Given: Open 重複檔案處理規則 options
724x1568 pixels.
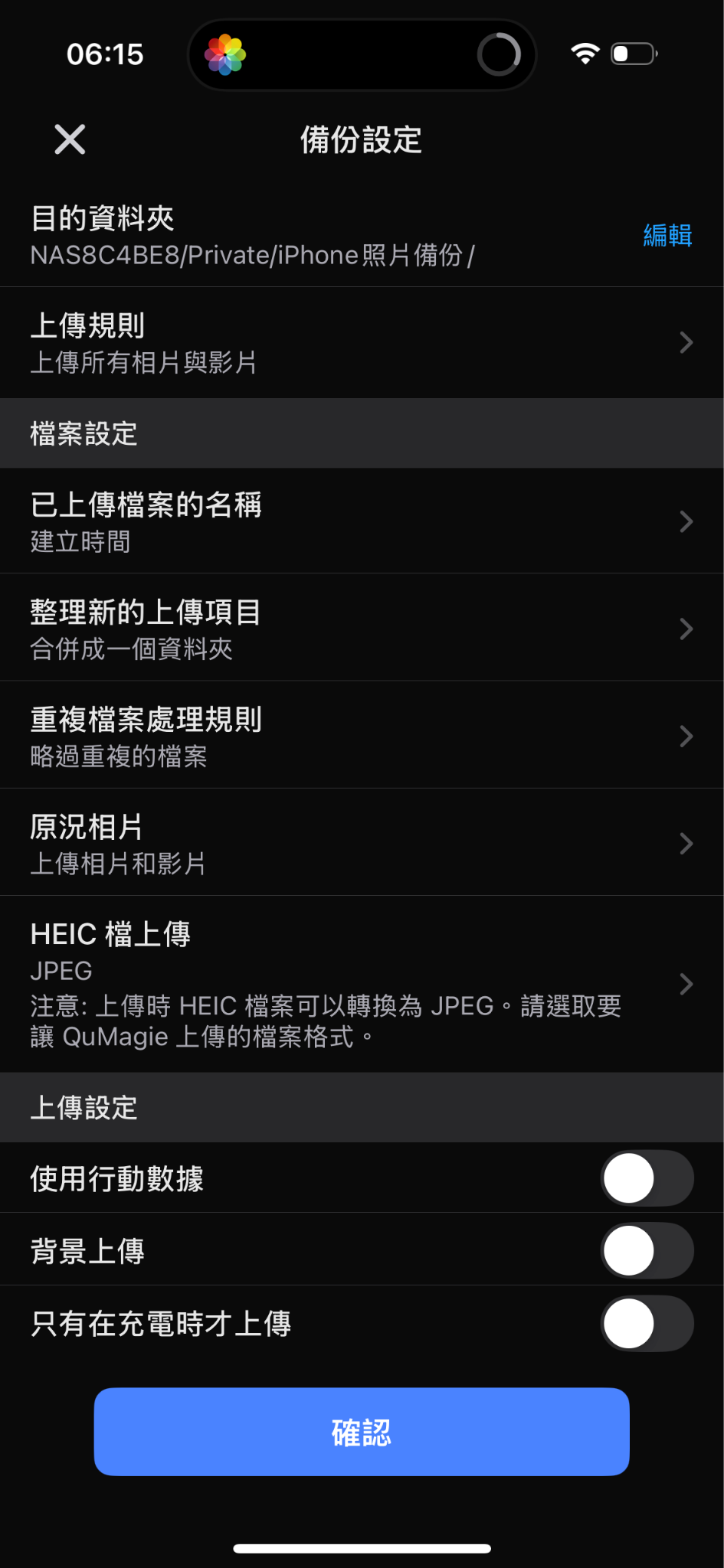Looking at the screenshot, I should click(x=362, y=736).
